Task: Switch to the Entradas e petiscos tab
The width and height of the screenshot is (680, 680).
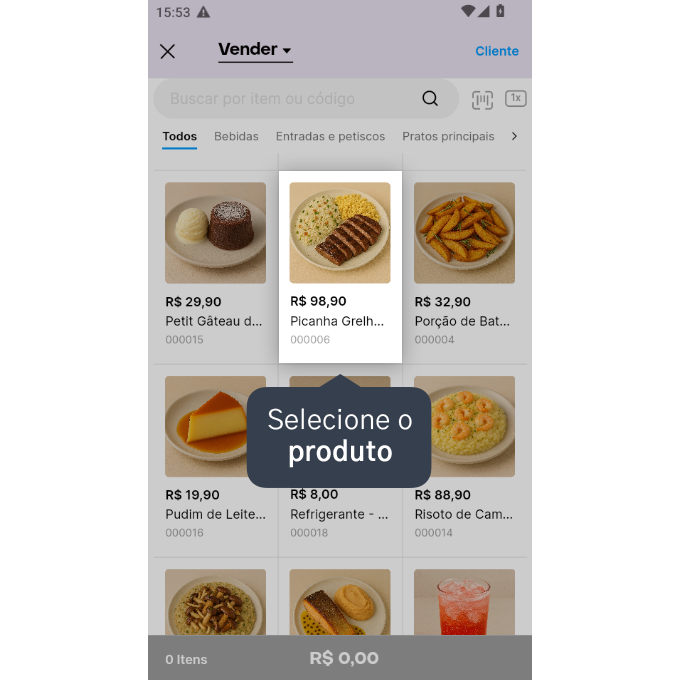Action: coord(330,136)
